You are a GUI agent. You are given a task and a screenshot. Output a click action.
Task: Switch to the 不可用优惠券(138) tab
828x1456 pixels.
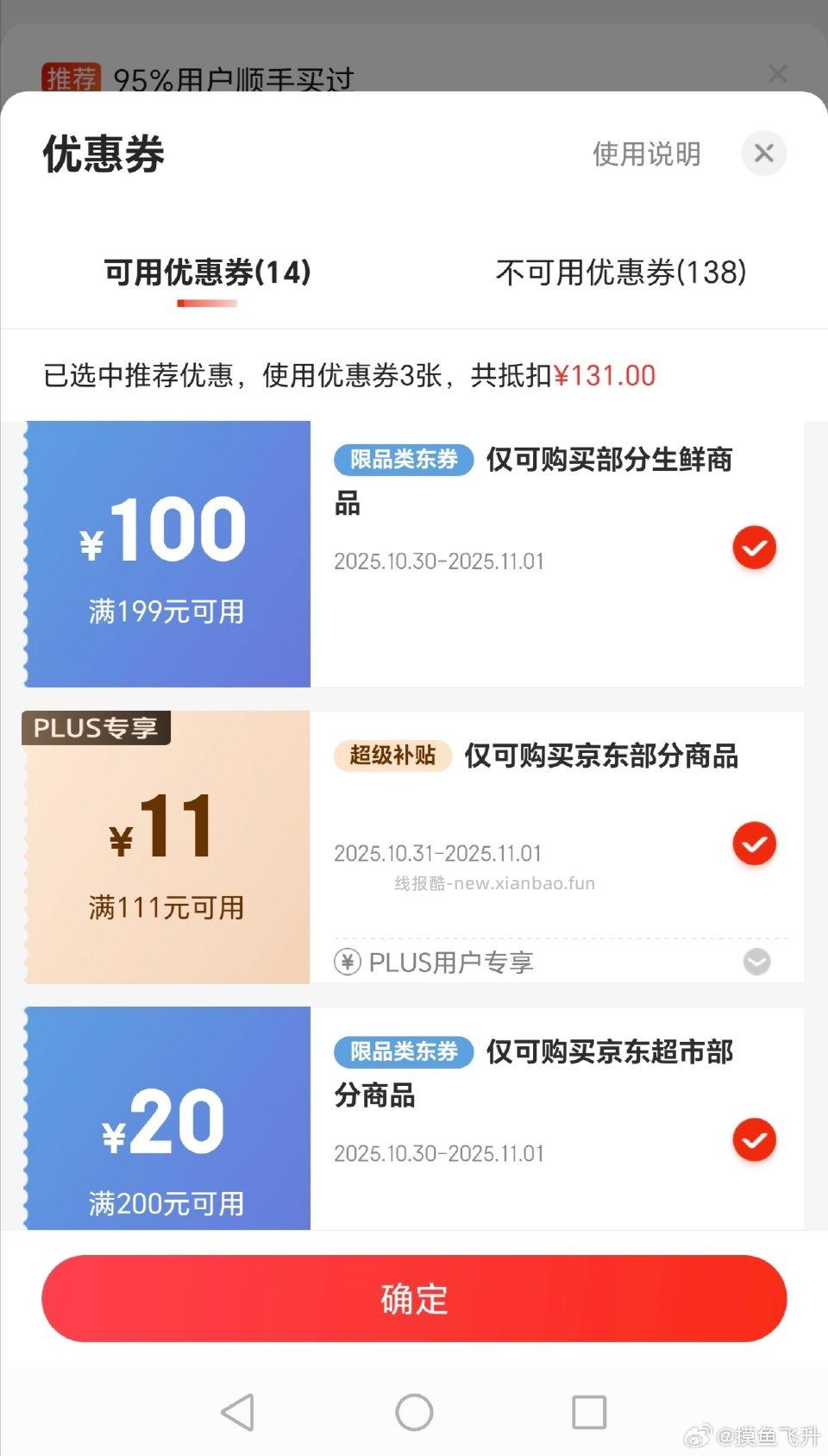tap(620, 273)
